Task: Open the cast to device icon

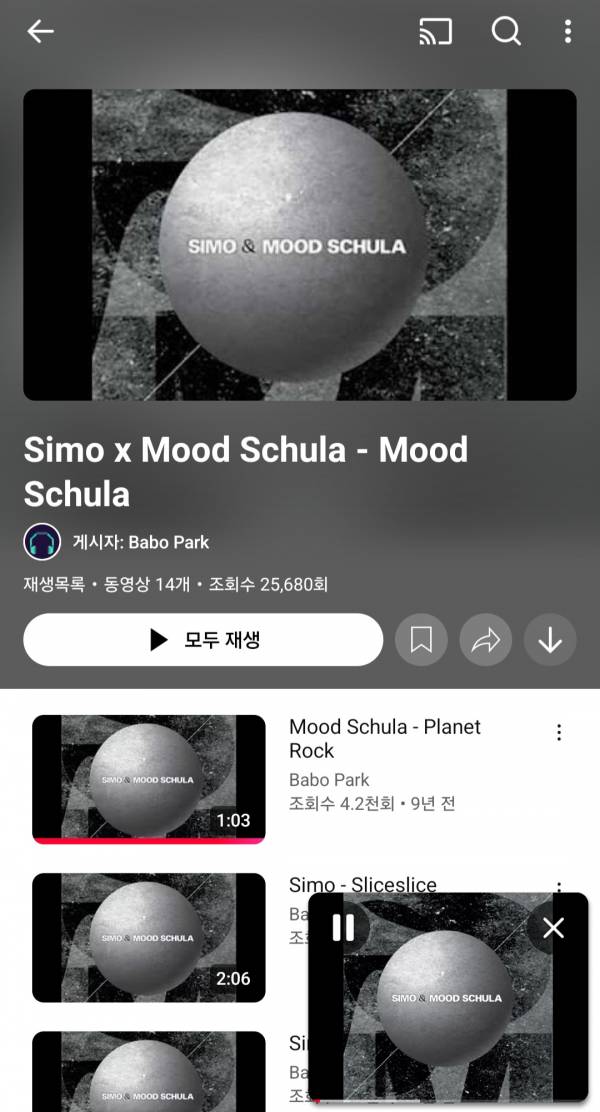Action: 435,32
